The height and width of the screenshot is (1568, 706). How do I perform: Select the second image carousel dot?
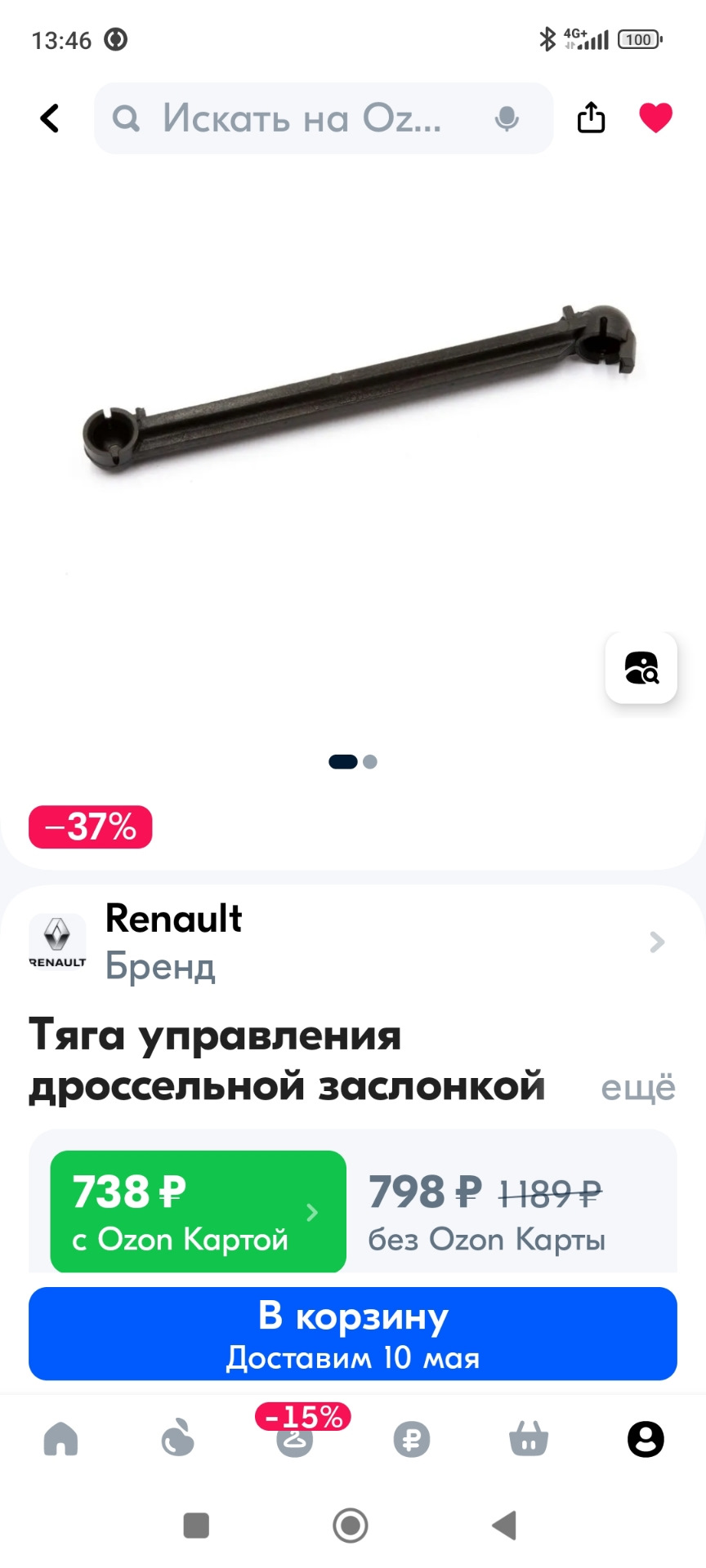[370, 761]
